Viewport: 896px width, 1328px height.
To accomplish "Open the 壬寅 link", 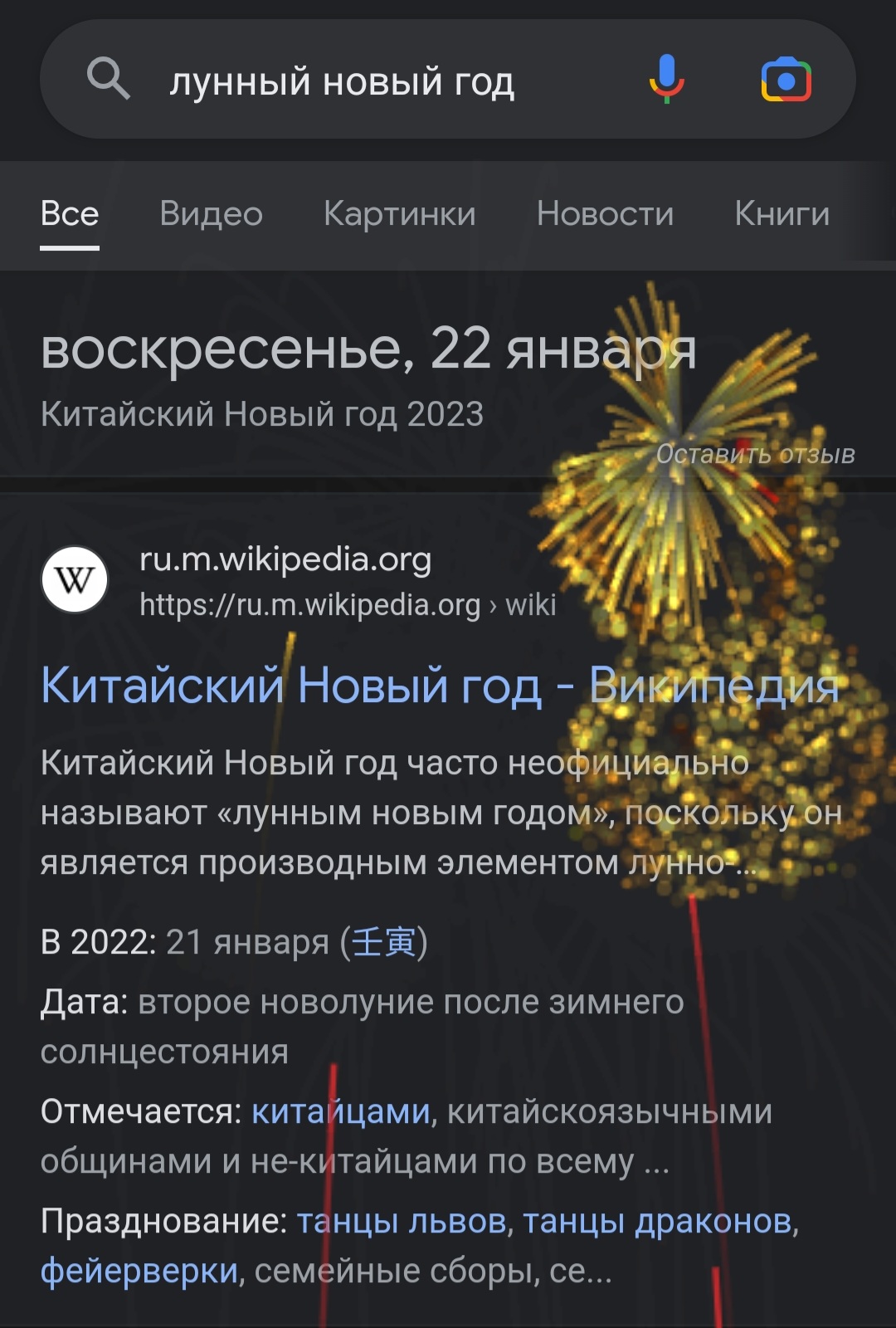I will pos(383,943).
